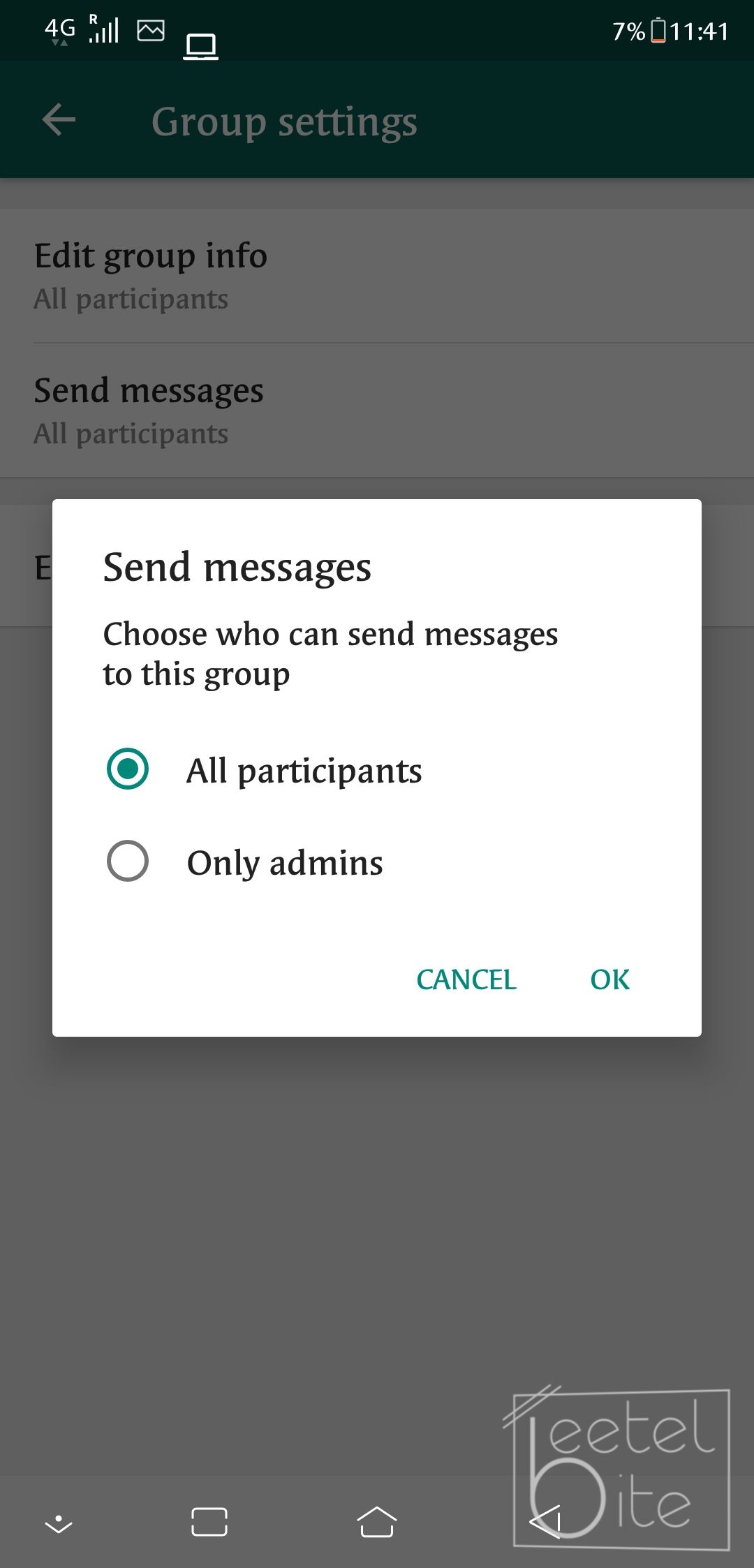The image size is (754, 1568).
Task: Tap CANCEL to dismiss dialog
Action: click(466, 979)
